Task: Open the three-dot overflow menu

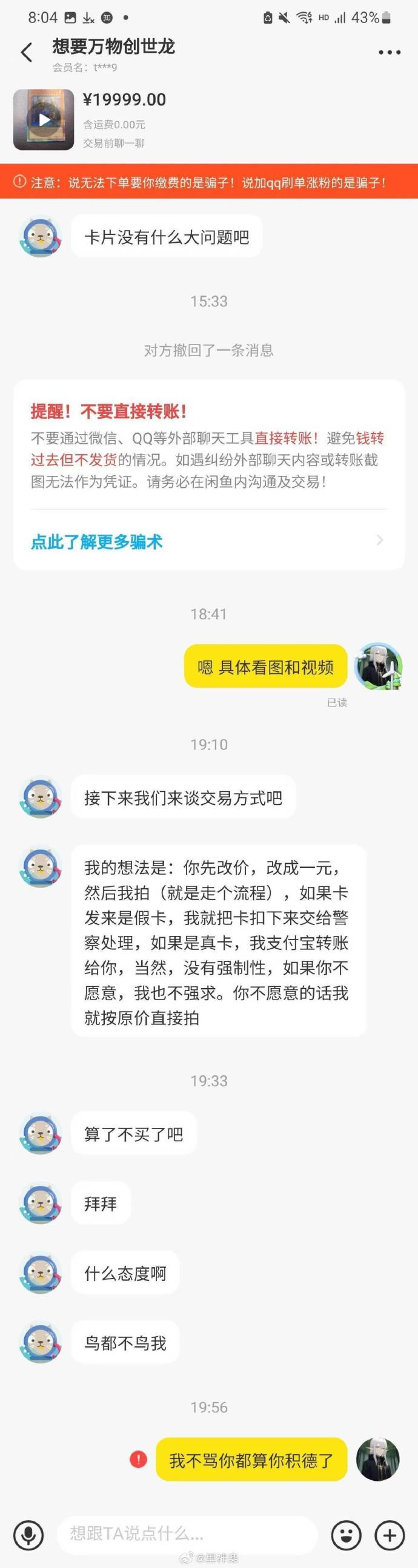Action: 390,52
